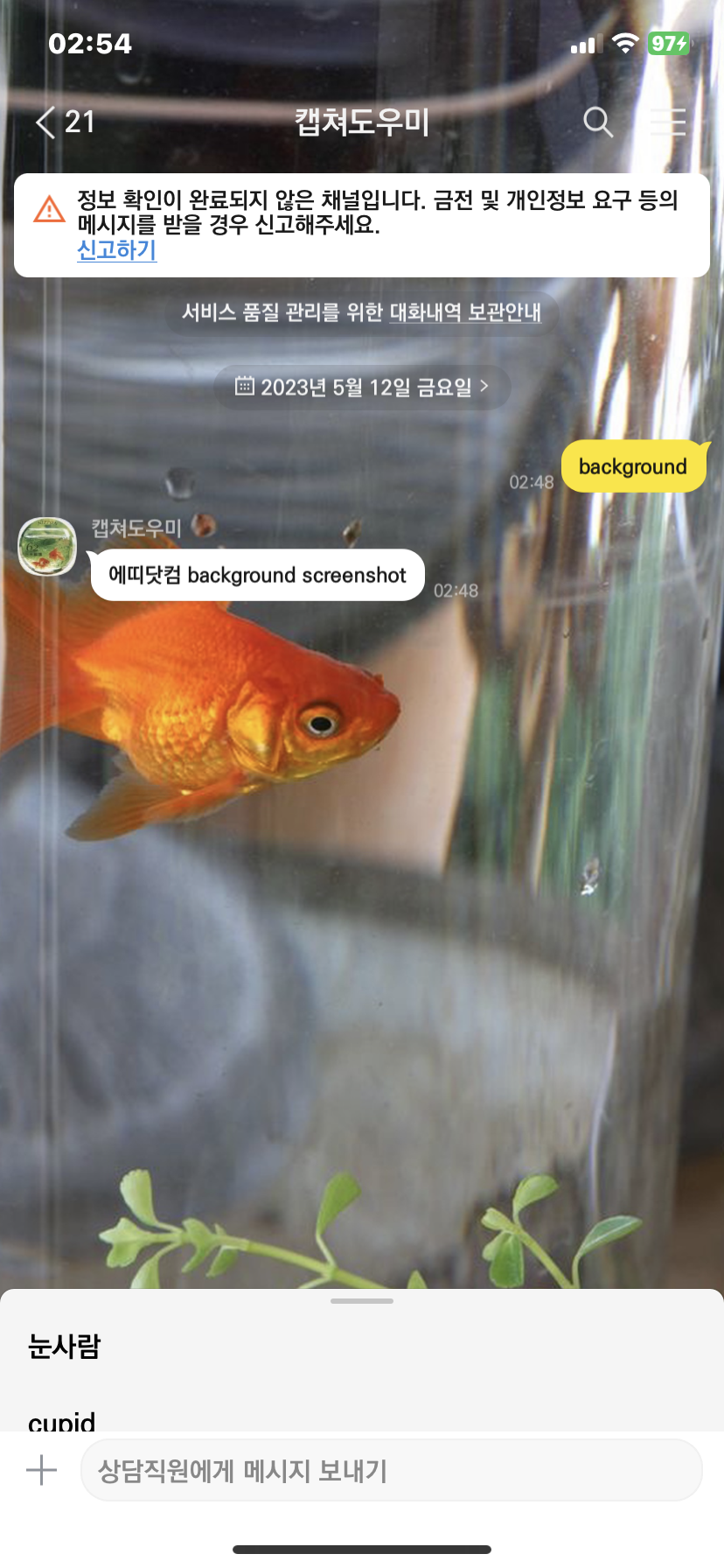Open search in this chat
724x1568 pixels.
click(x=598, y=122)
